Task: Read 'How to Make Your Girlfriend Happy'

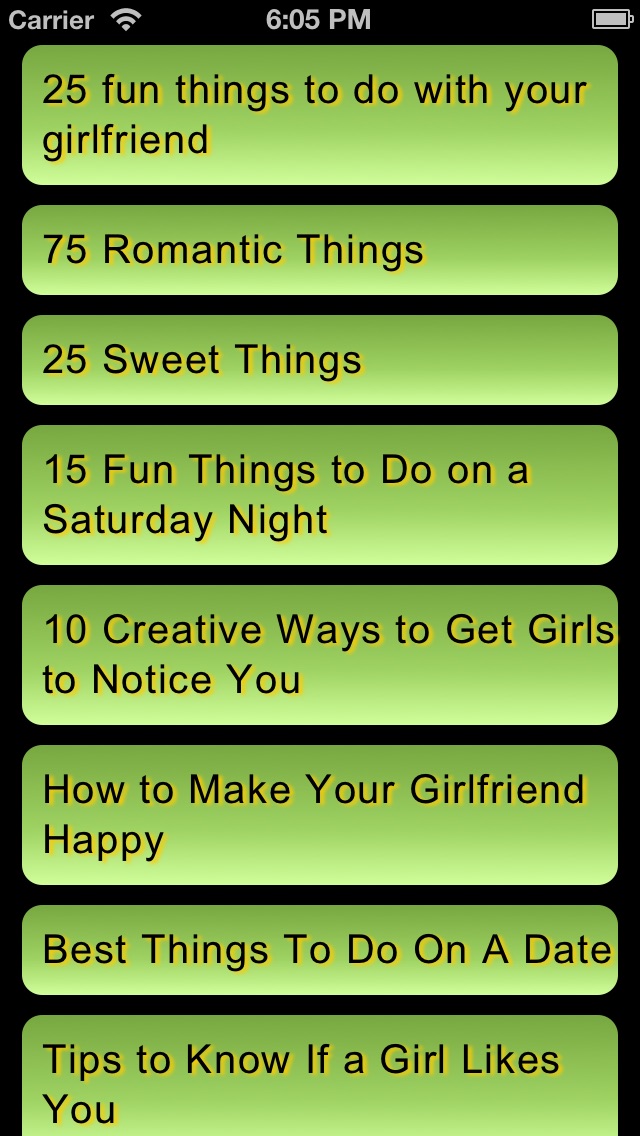Action: point(320,815)
